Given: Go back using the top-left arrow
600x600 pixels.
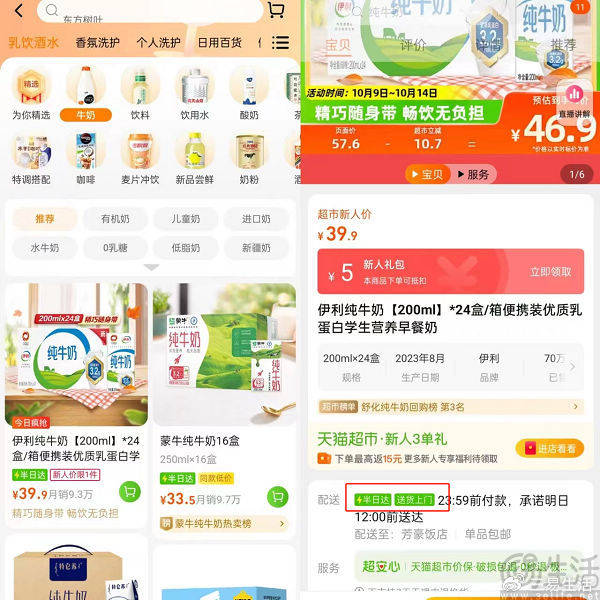Looking at the screenshot, I should pyautogui.click(x=17, y=11).
